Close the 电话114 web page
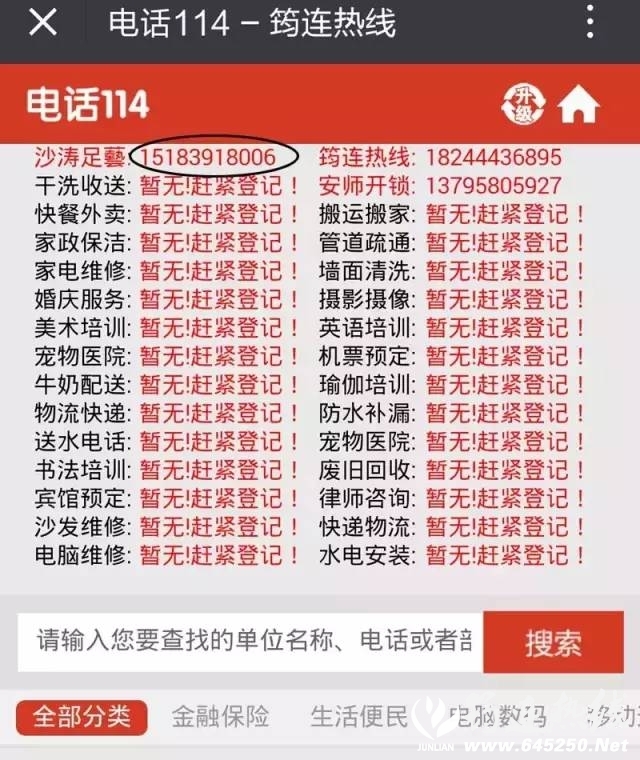 click(x=42, y=23)
